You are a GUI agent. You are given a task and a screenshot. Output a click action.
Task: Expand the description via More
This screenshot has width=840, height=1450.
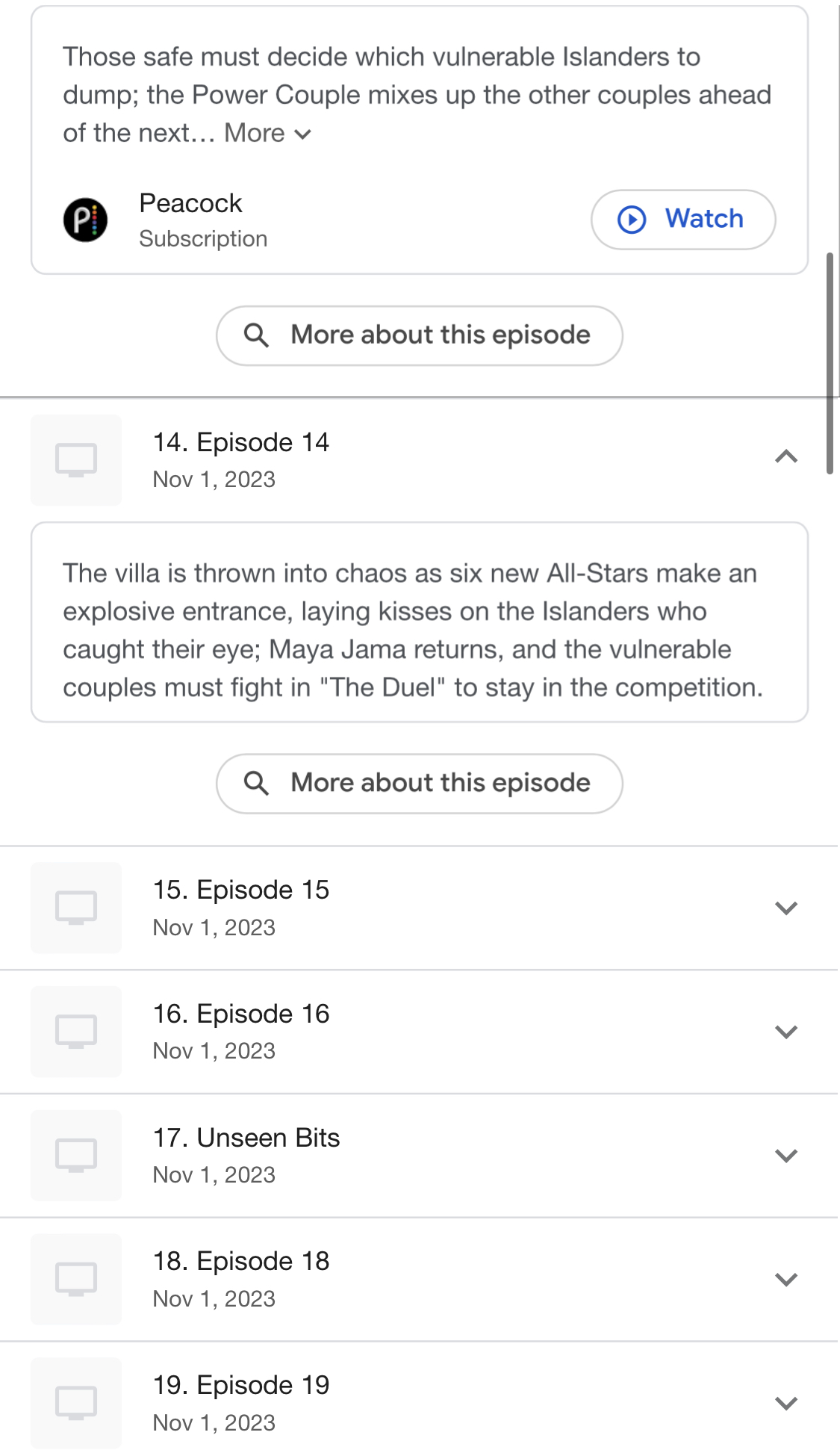(x=267, y=133)
